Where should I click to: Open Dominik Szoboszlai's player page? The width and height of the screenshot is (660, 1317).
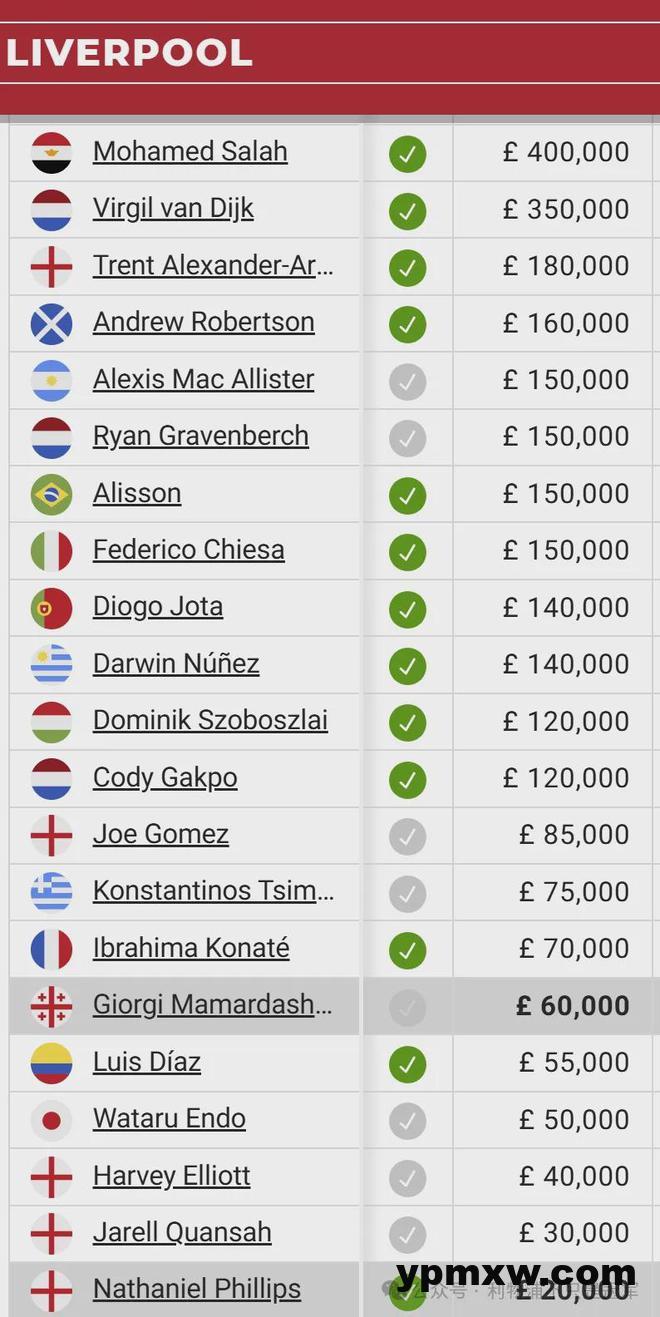[210, 721]
